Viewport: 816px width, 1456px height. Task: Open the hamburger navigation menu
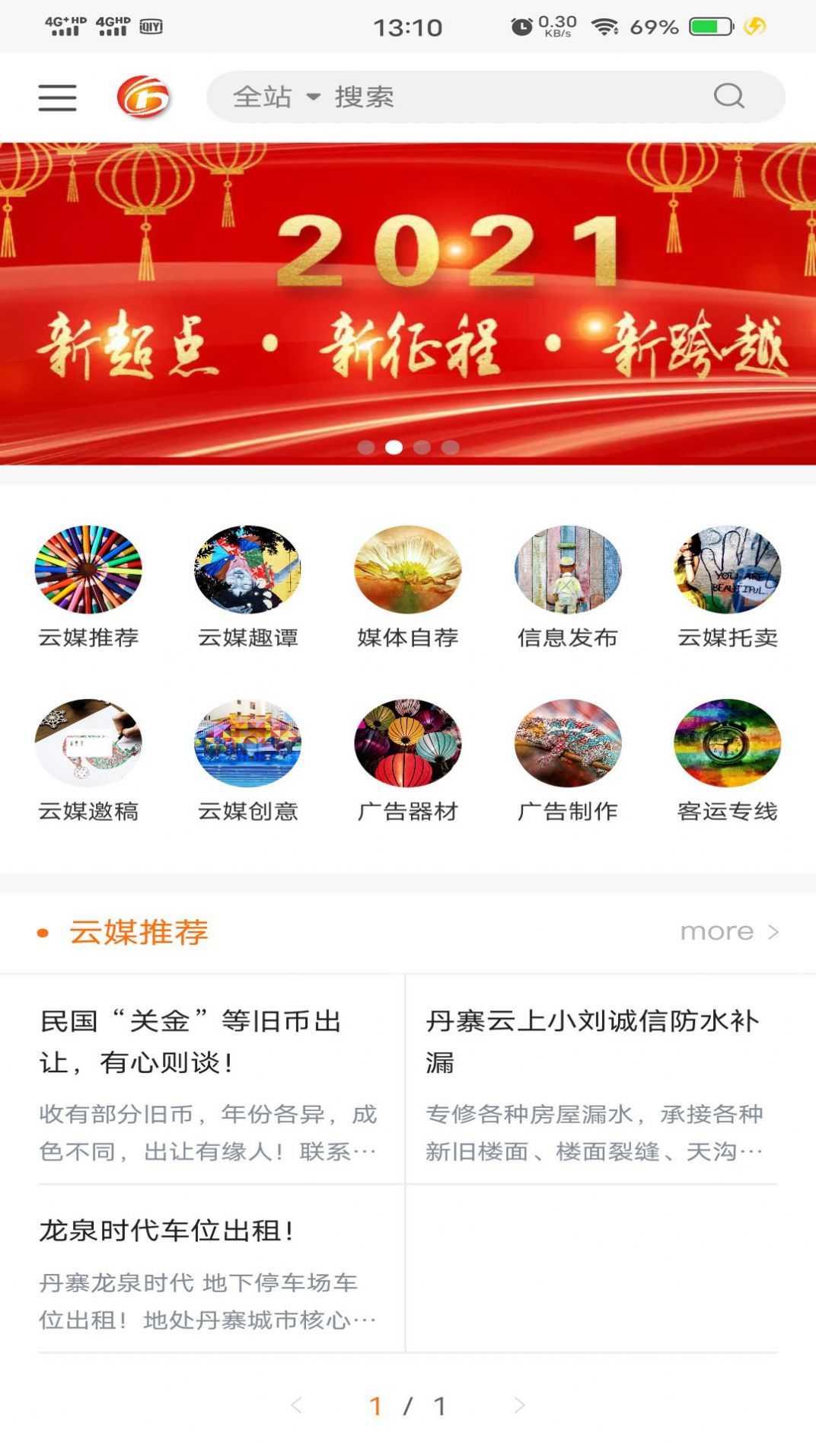coord(57,98)
